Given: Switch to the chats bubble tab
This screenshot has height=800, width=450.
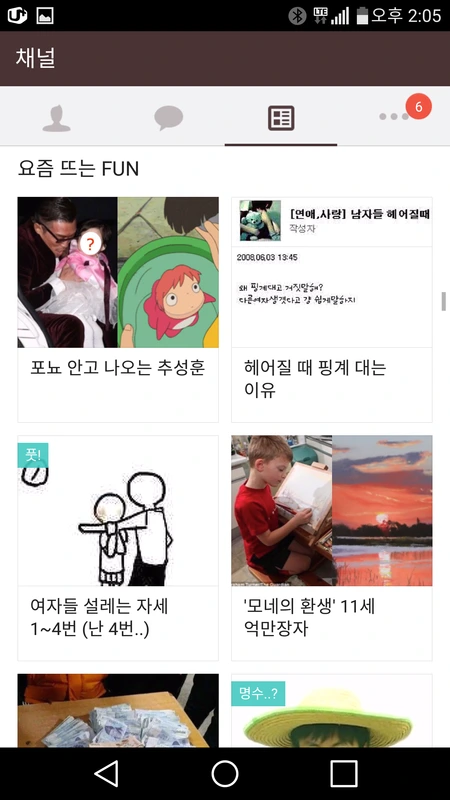Looking at the screenshot, I should pyautogui.click(x=168, y=118).
